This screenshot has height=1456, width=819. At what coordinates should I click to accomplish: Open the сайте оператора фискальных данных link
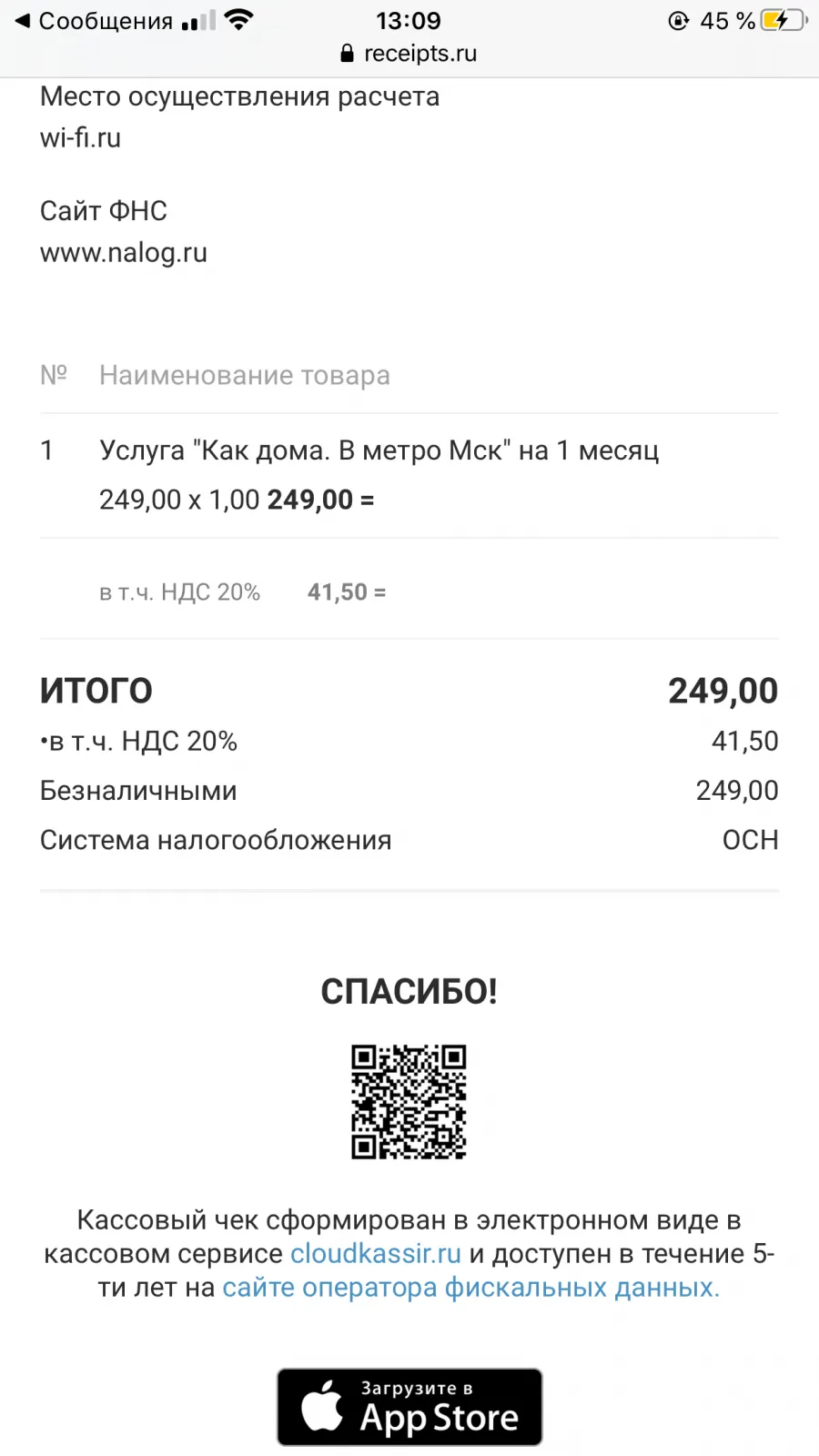click(470, 1288)
